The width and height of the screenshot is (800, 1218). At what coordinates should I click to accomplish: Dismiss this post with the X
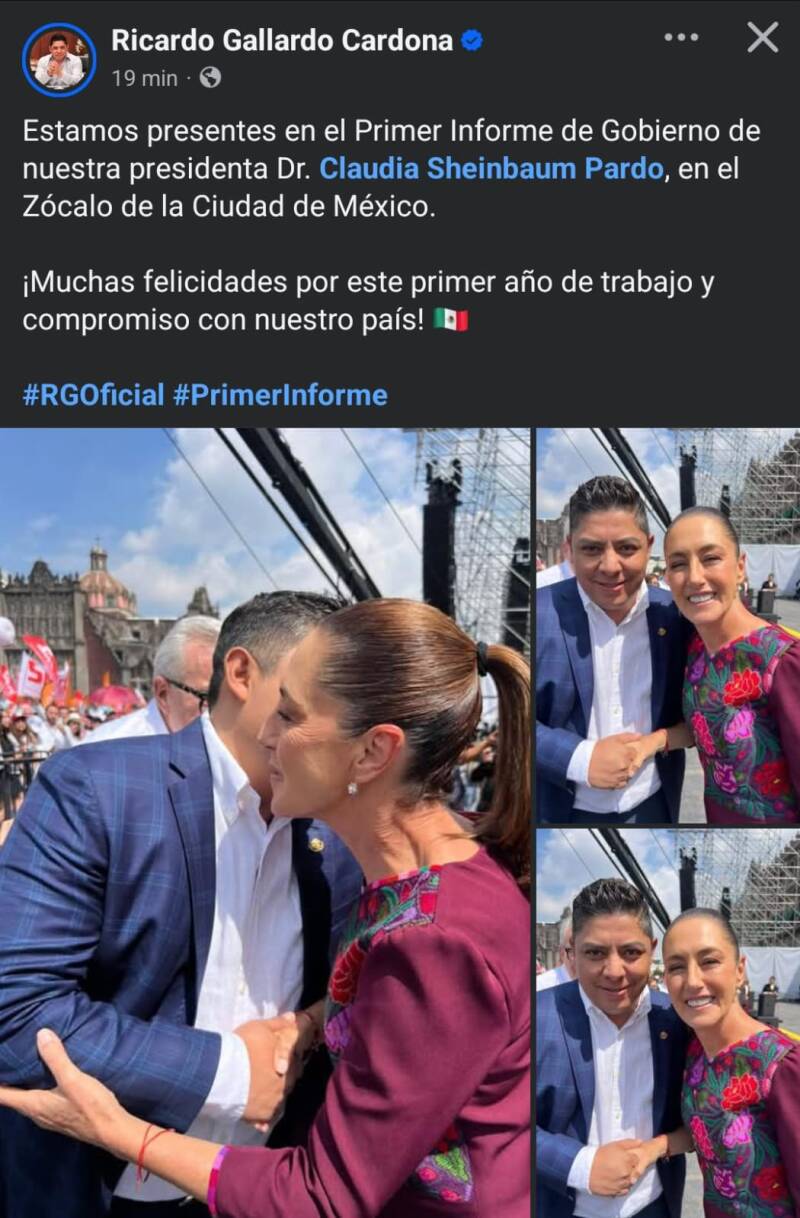(762, 38)
